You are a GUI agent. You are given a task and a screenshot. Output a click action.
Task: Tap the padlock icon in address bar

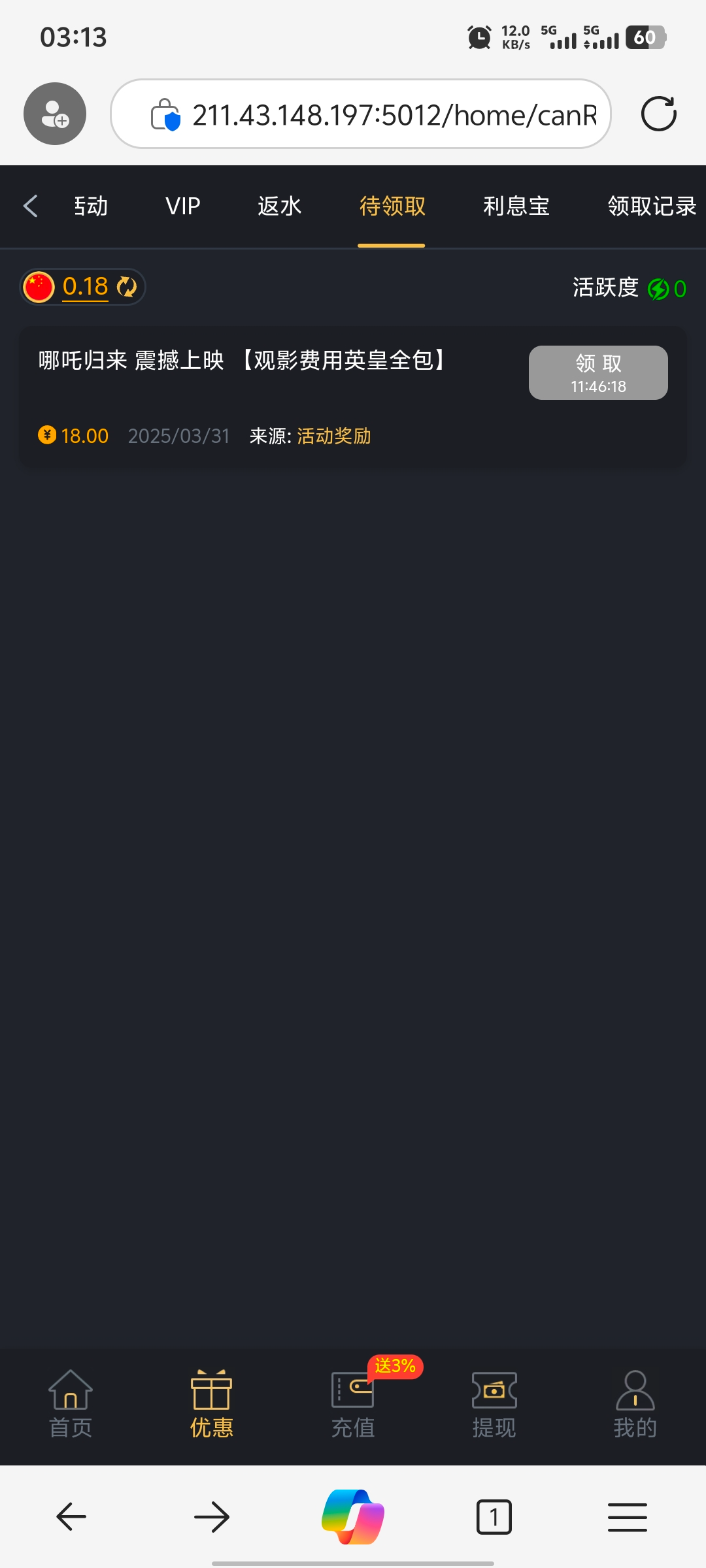coord(167,114)
